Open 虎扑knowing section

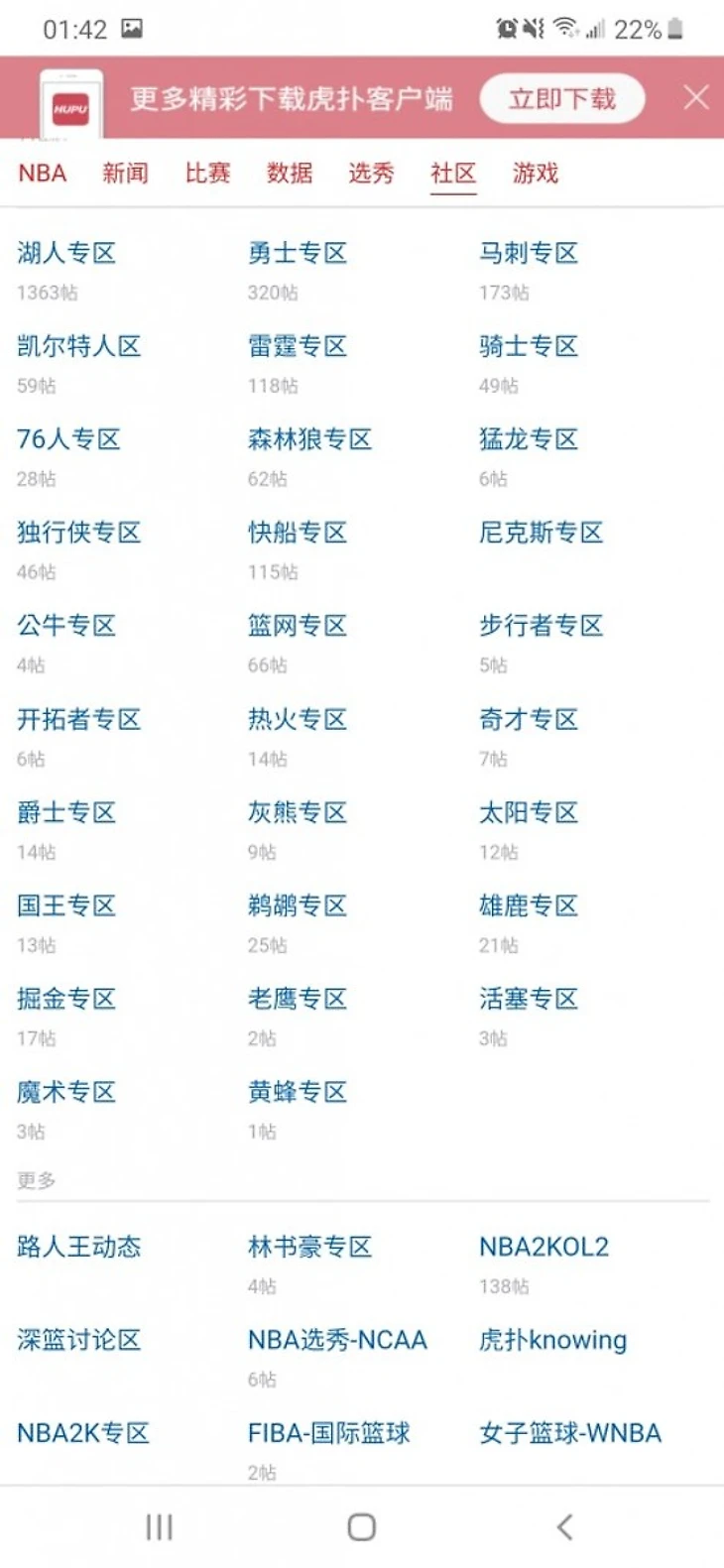point(552,1340)
